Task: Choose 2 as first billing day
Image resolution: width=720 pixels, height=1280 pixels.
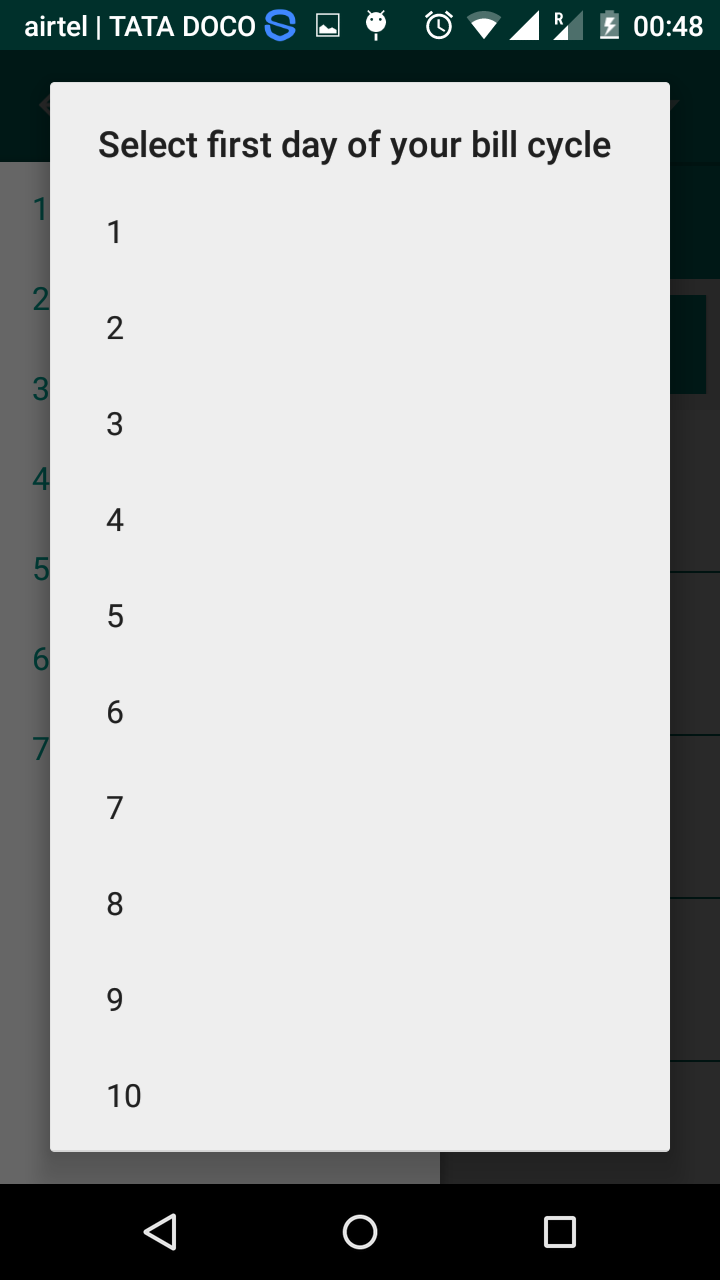Action: click(360, 328)
